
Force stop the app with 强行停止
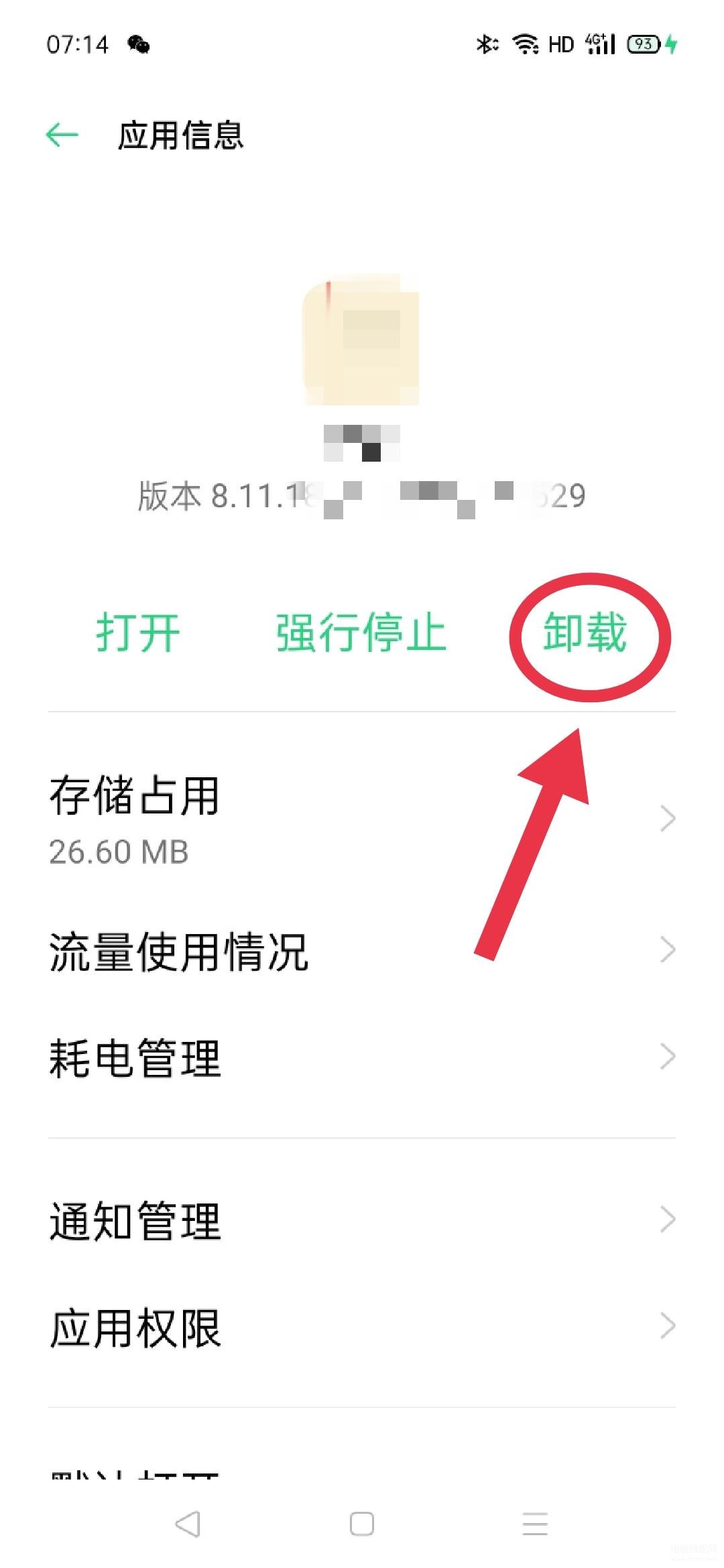pyautogui.click(x=361, y=633)
